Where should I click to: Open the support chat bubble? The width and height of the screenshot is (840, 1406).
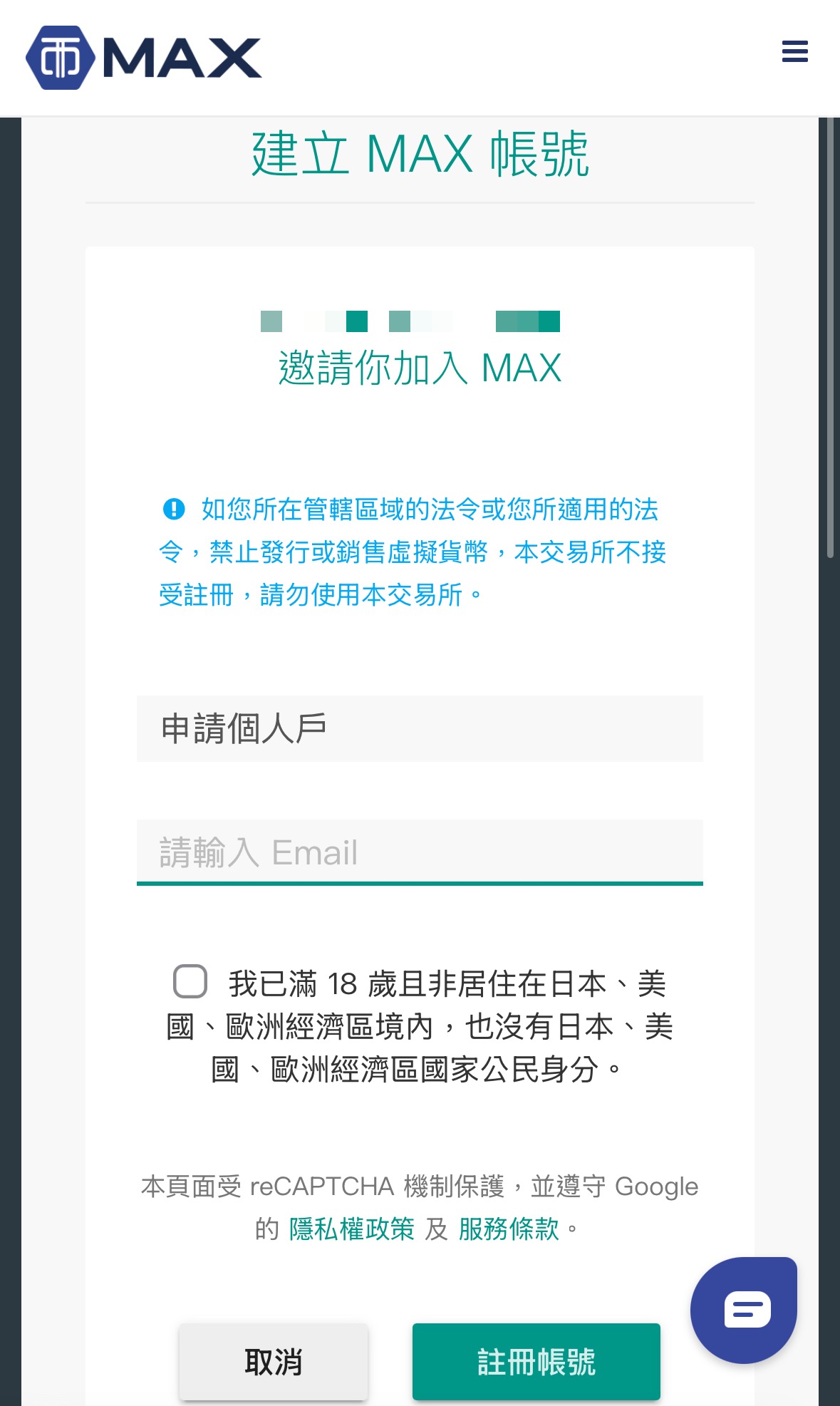744,1310
